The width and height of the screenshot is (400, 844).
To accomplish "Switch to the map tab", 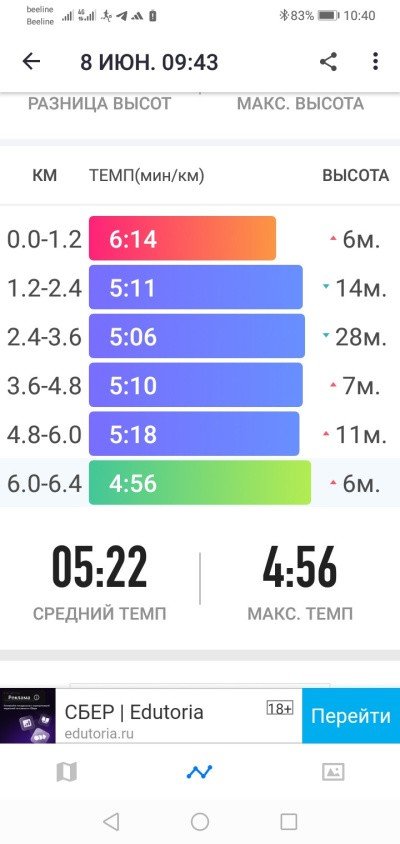I will [x=67, y=772].
